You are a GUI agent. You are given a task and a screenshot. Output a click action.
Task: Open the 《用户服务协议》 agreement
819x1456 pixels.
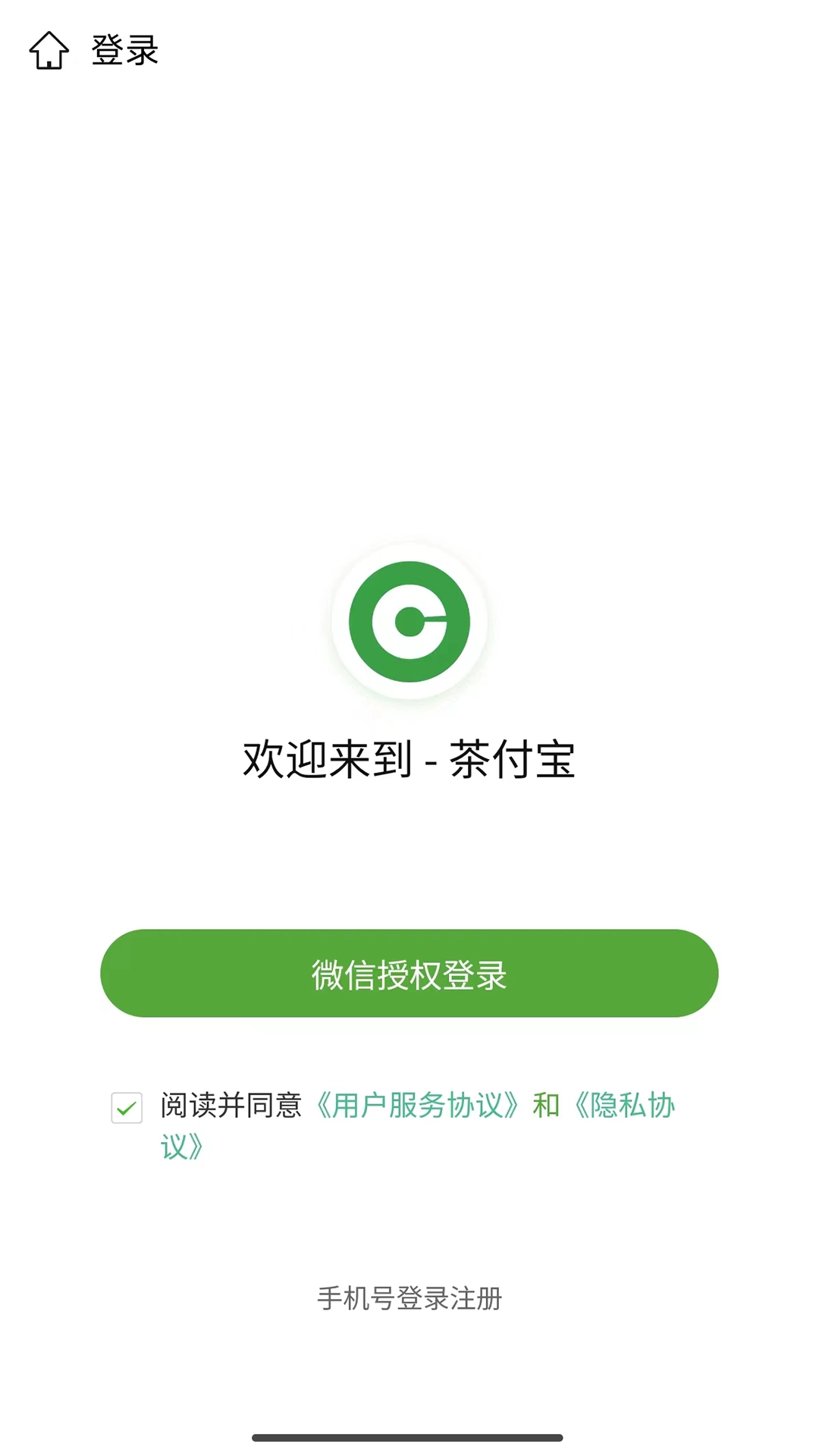tap(418, 1107)
